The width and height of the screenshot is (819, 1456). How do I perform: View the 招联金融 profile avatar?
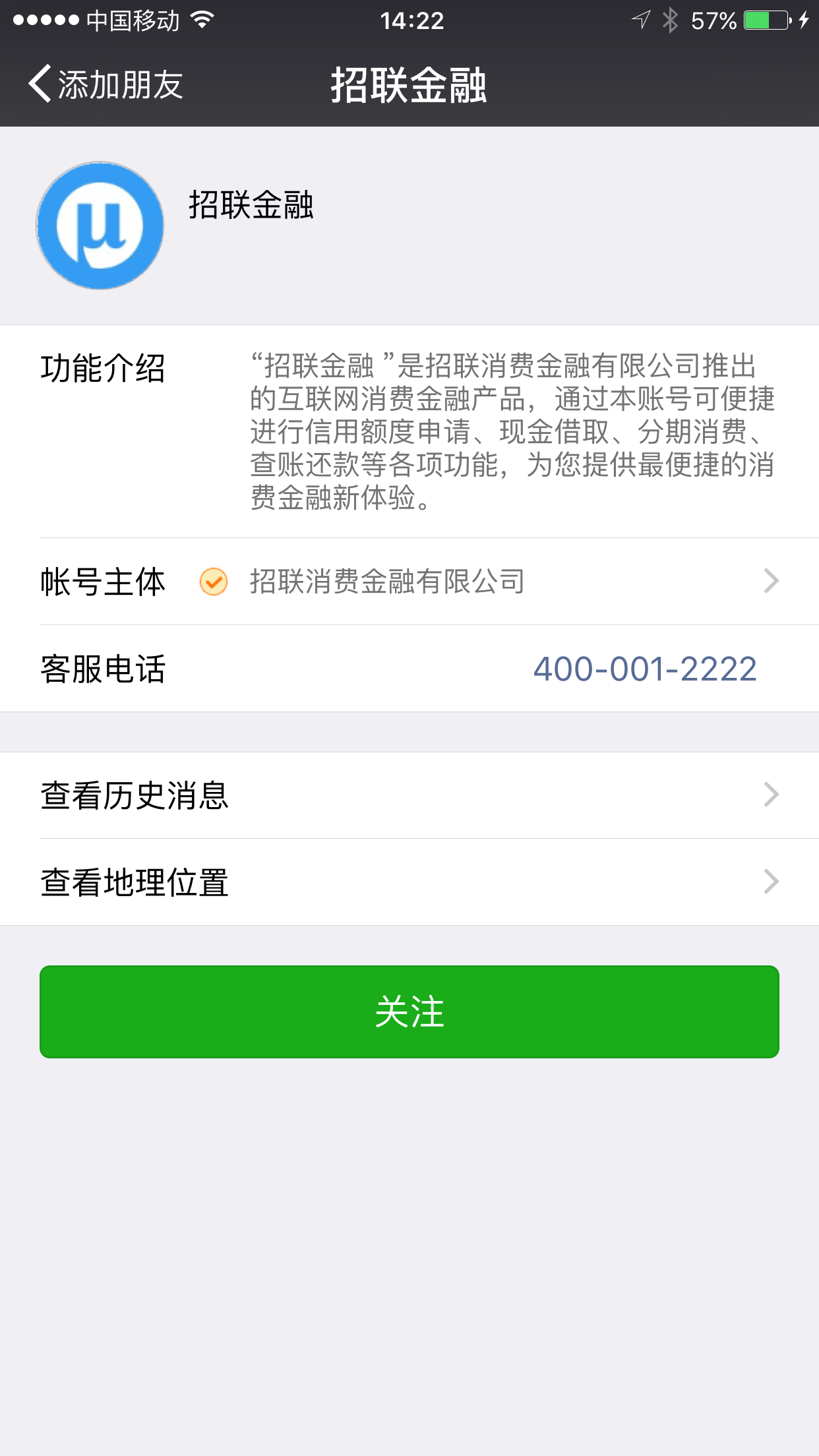100,226
